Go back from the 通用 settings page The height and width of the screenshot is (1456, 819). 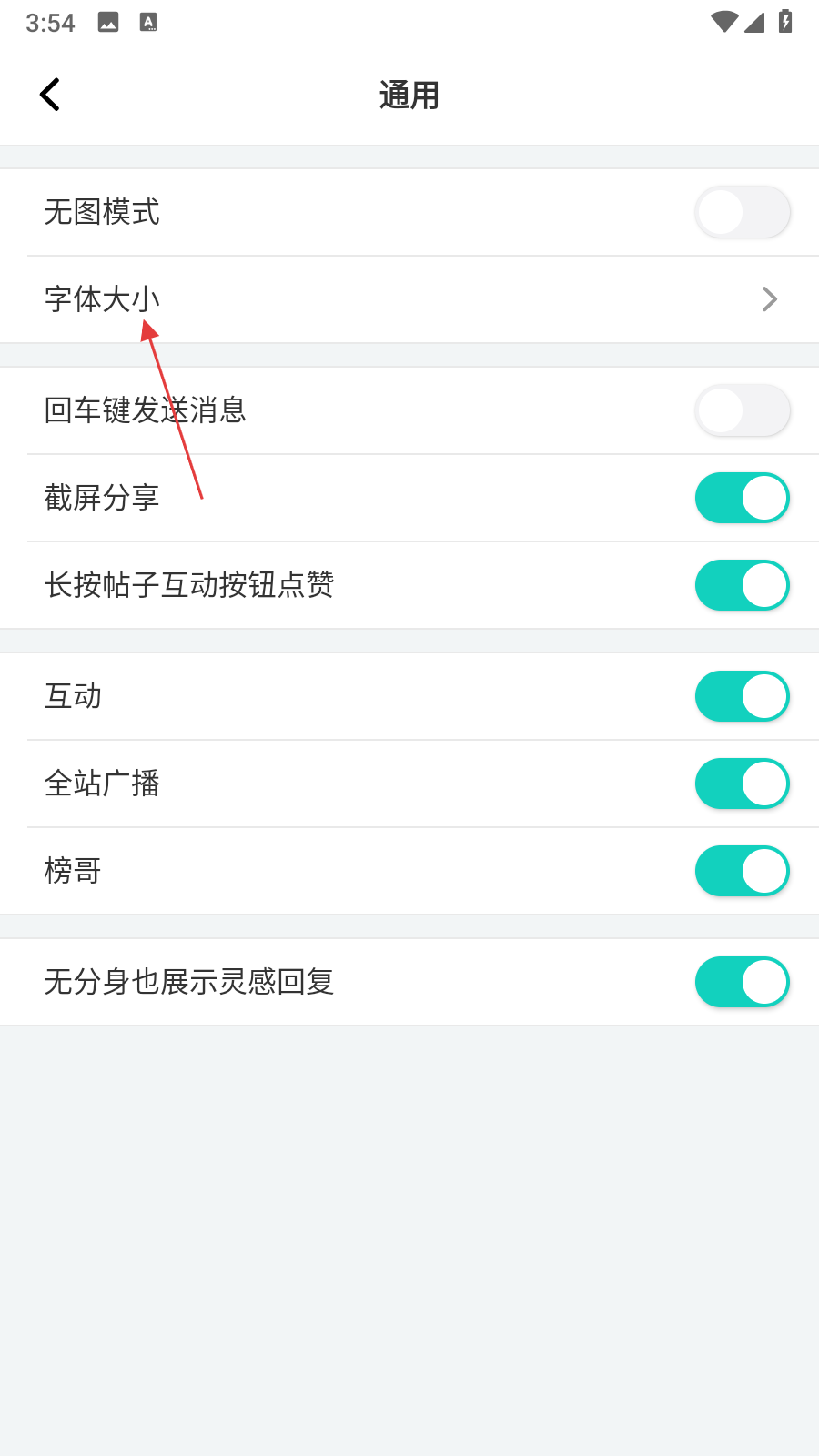51,95
